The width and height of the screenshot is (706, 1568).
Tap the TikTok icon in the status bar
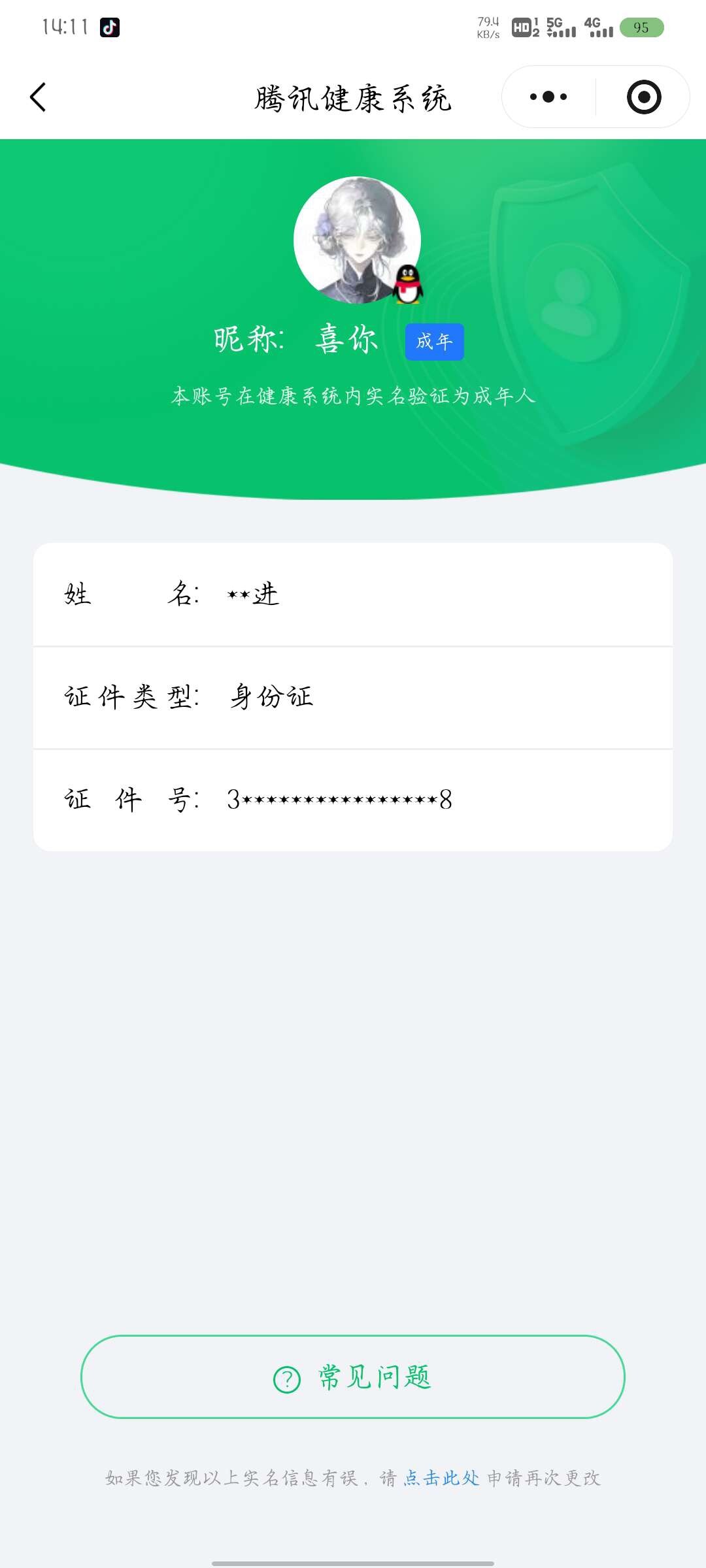click(x=109, y=26)
